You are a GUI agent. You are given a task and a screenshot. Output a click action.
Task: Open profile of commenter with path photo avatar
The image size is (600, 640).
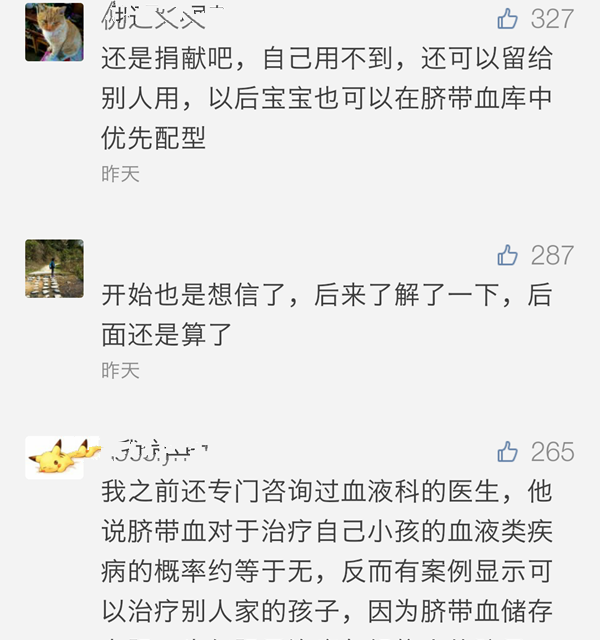click(x=54, y=268)
